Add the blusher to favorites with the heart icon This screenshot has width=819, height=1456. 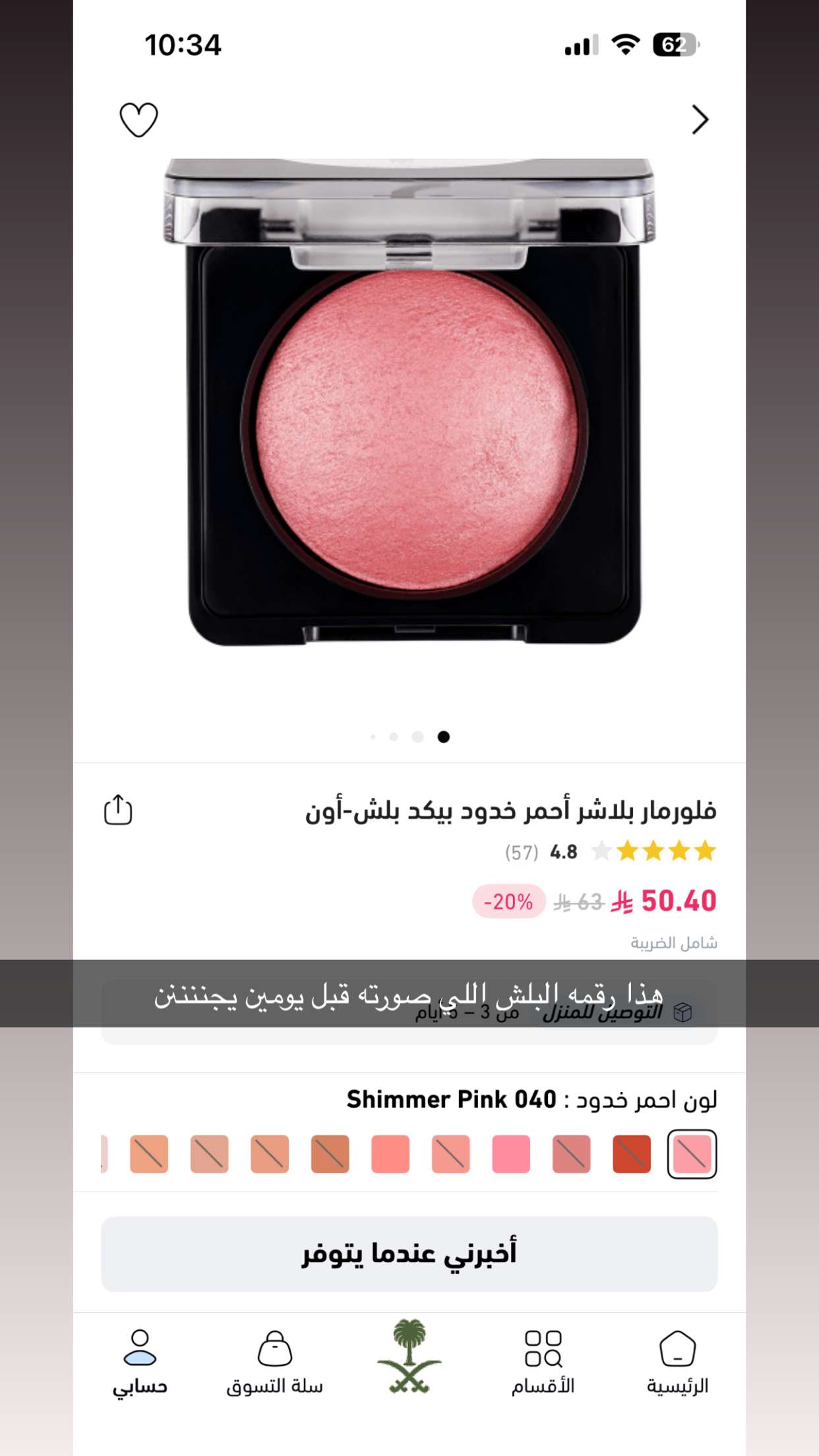pos(138,120)
